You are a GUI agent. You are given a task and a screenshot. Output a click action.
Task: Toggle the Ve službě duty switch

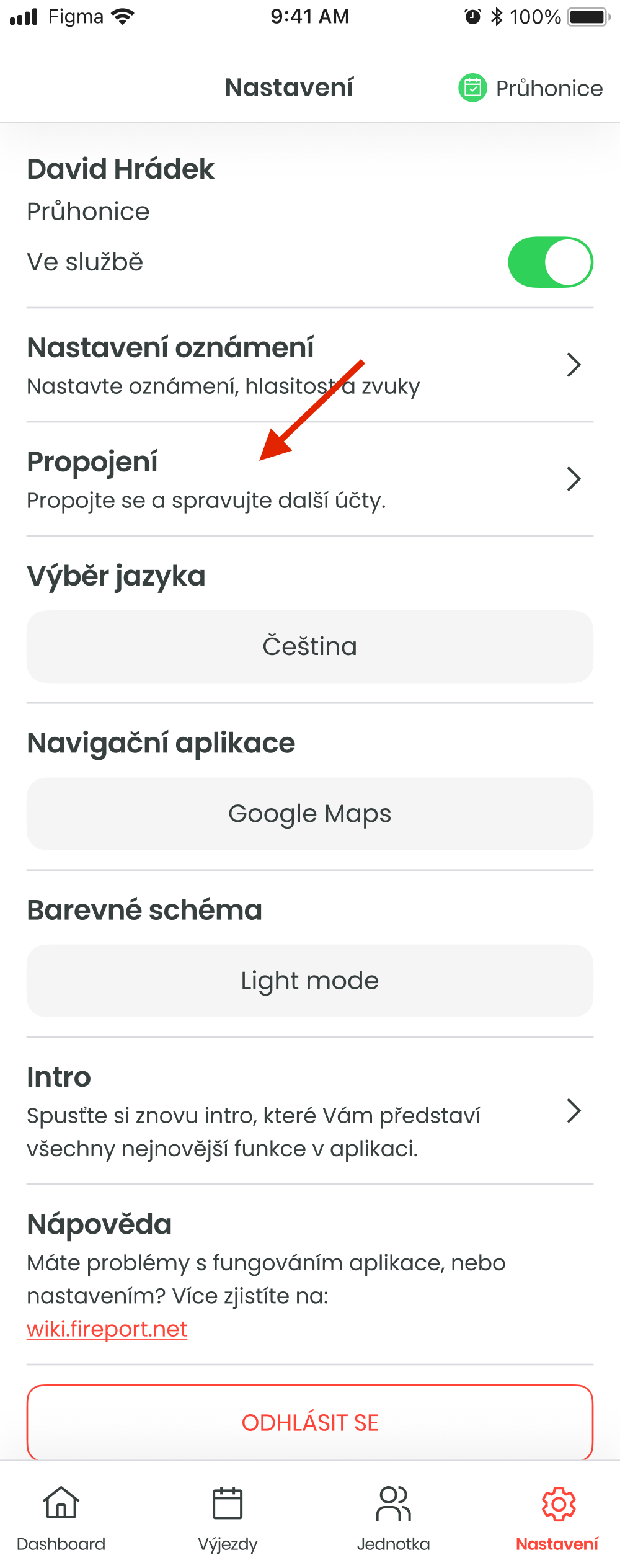[550, 262]
